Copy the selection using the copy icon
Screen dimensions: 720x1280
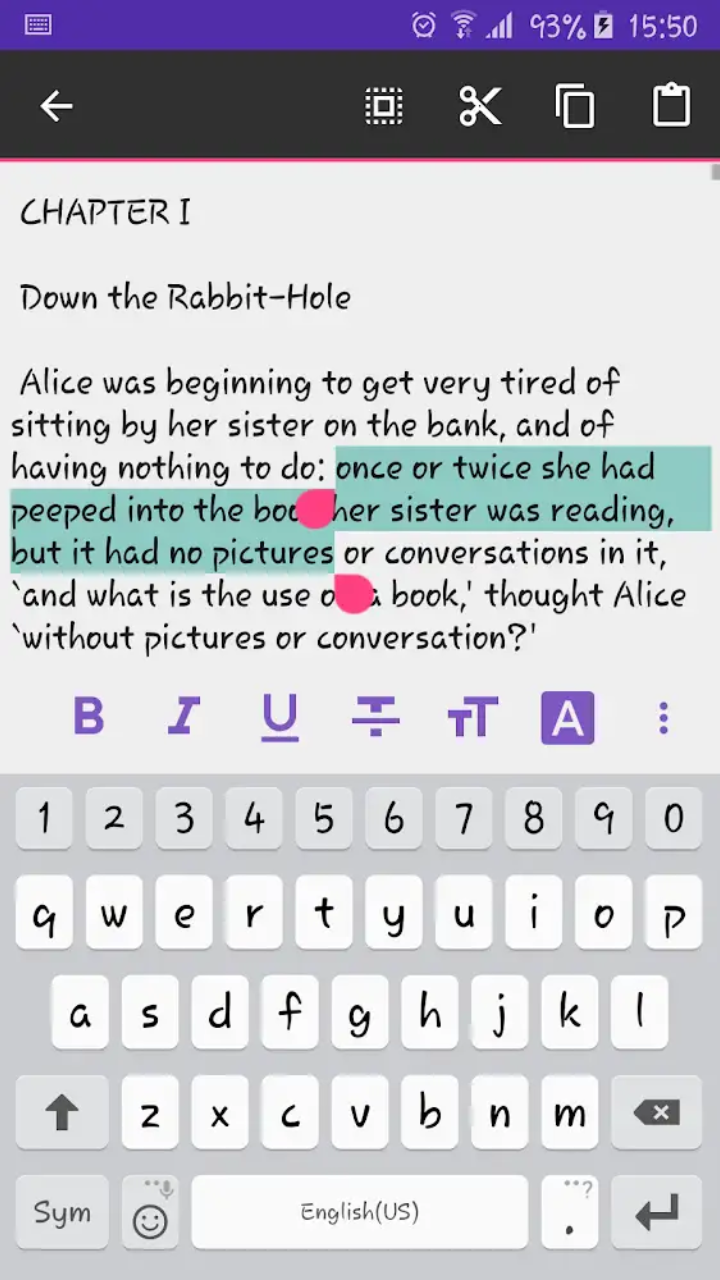[575, 105]
